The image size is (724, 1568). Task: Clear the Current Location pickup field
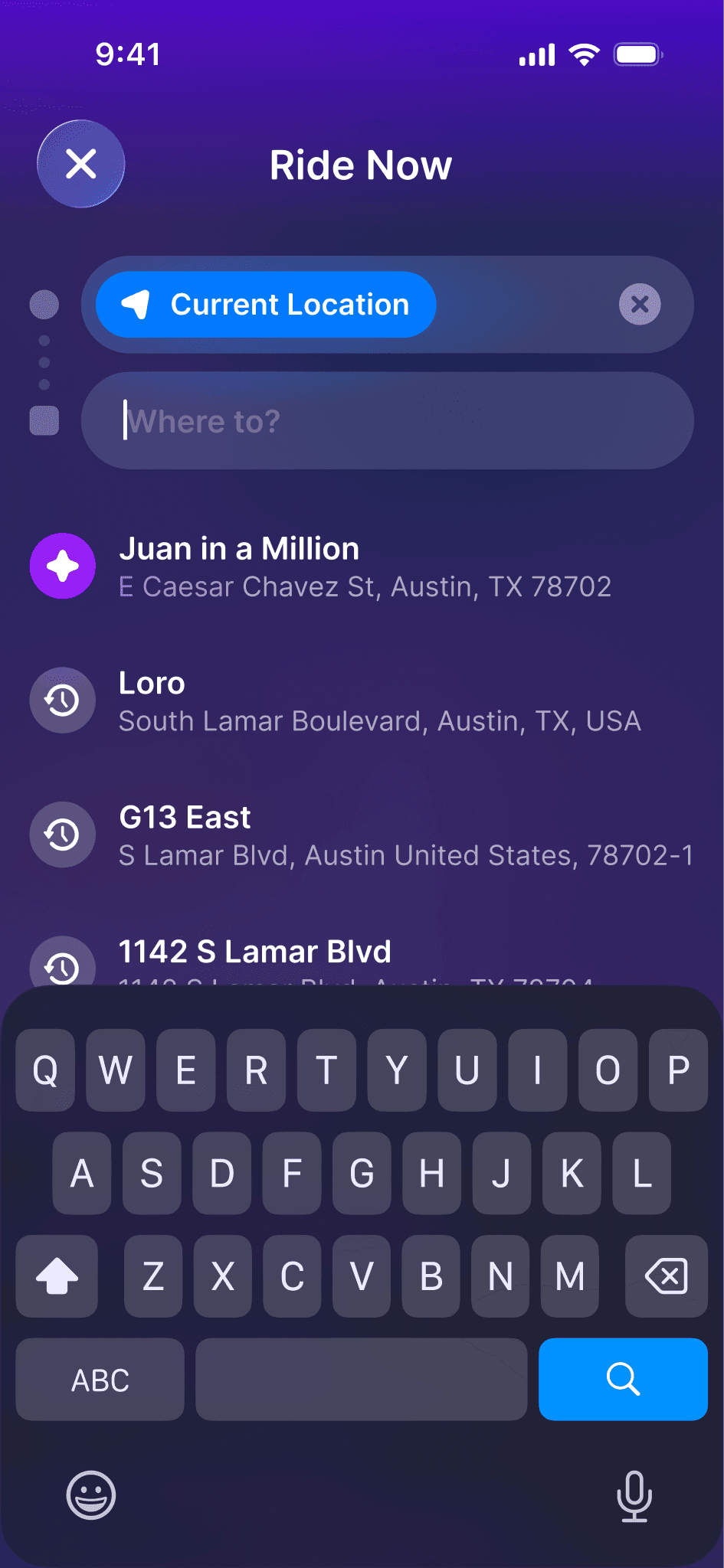coord(640,305)
